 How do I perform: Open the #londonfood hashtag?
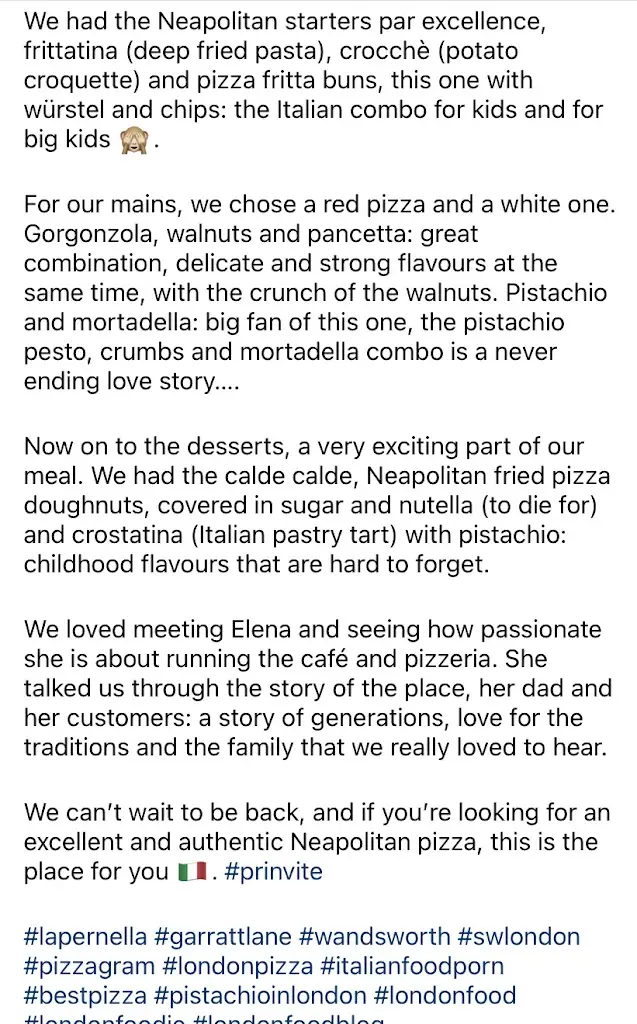pos(445,995)
